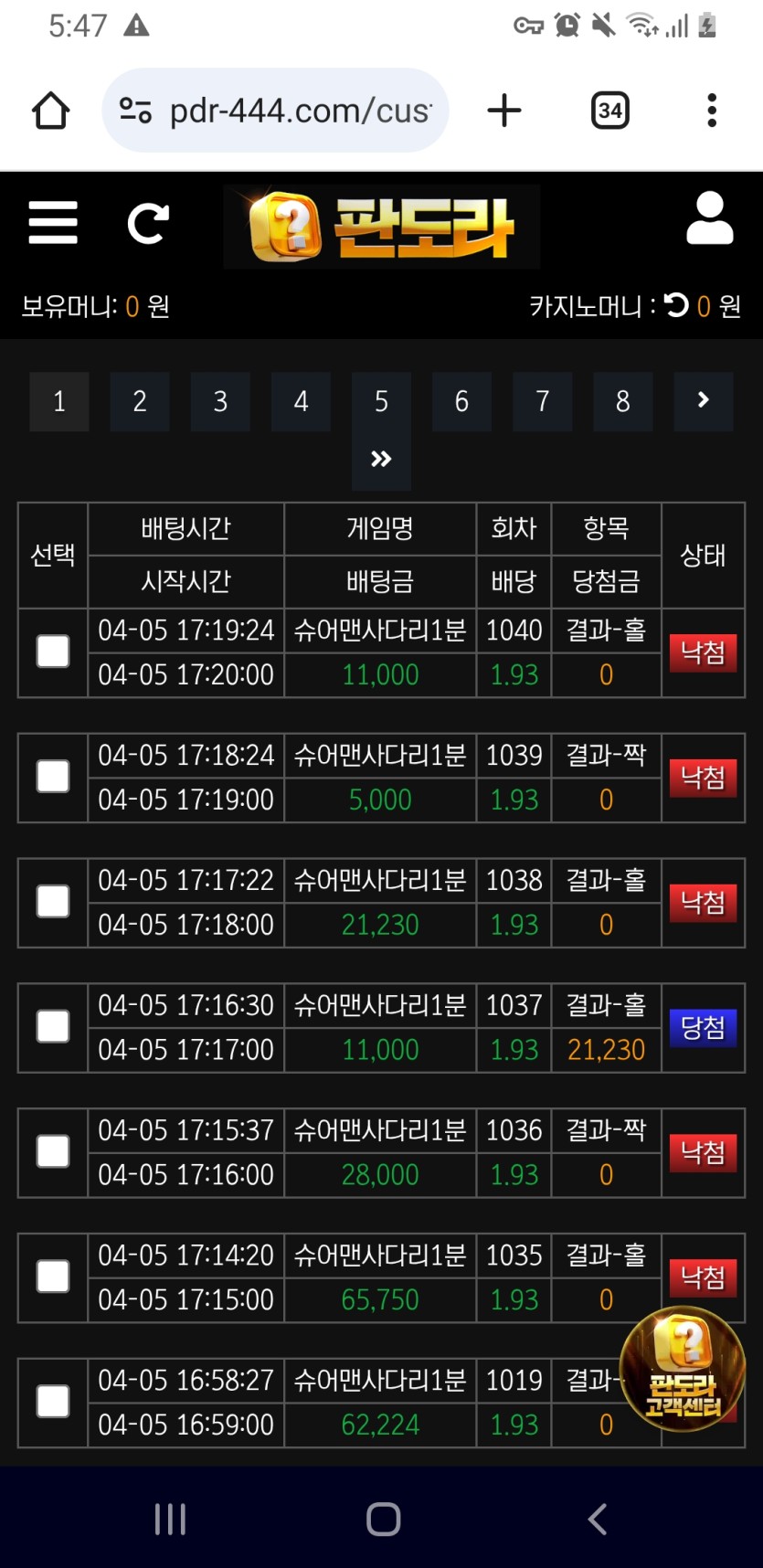Open the browser address bar
This screenshot has height=1568, width=763.
(x=275, y=111)
